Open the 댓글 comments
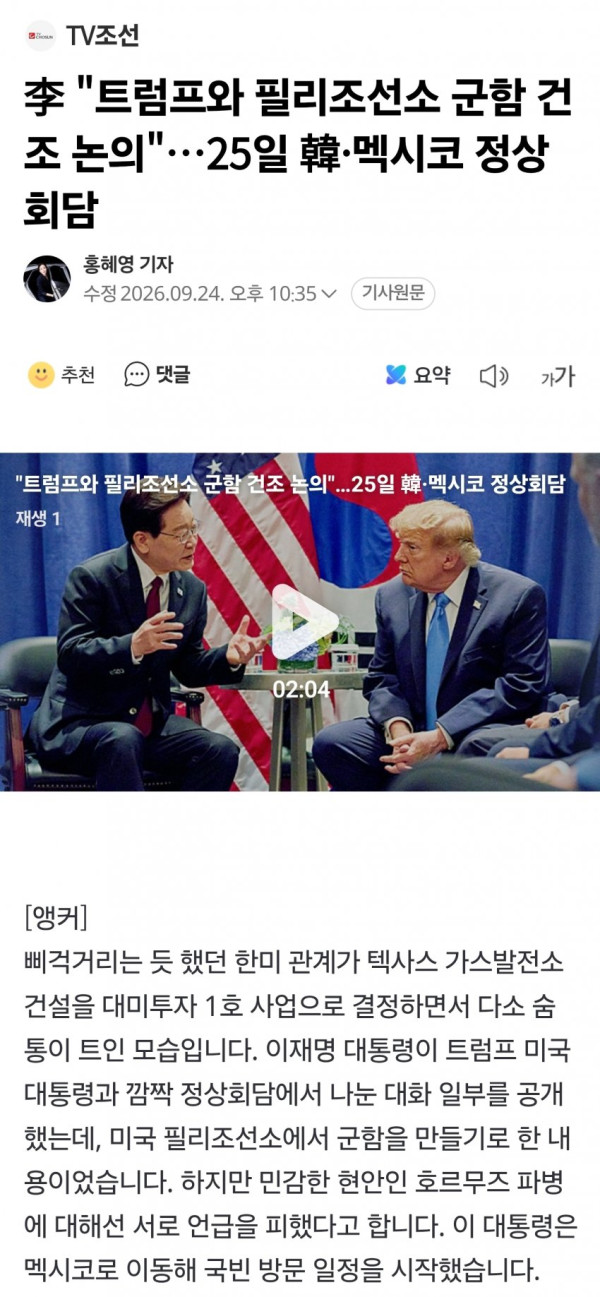This screenshot has width=600, height=1297. pyautogui.click(x=157, y=375)
